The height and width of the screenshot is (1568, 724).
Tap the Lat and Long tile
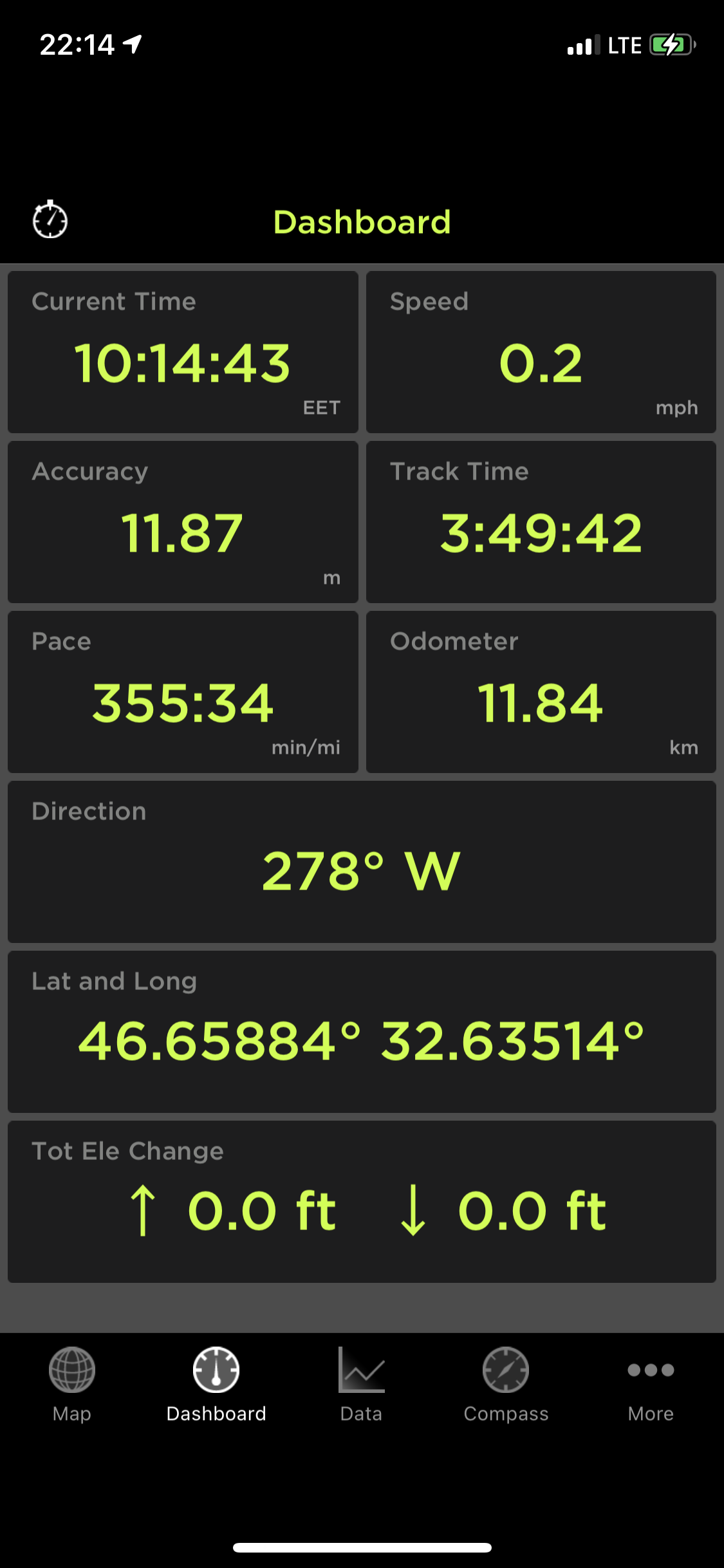point(362,1032)
